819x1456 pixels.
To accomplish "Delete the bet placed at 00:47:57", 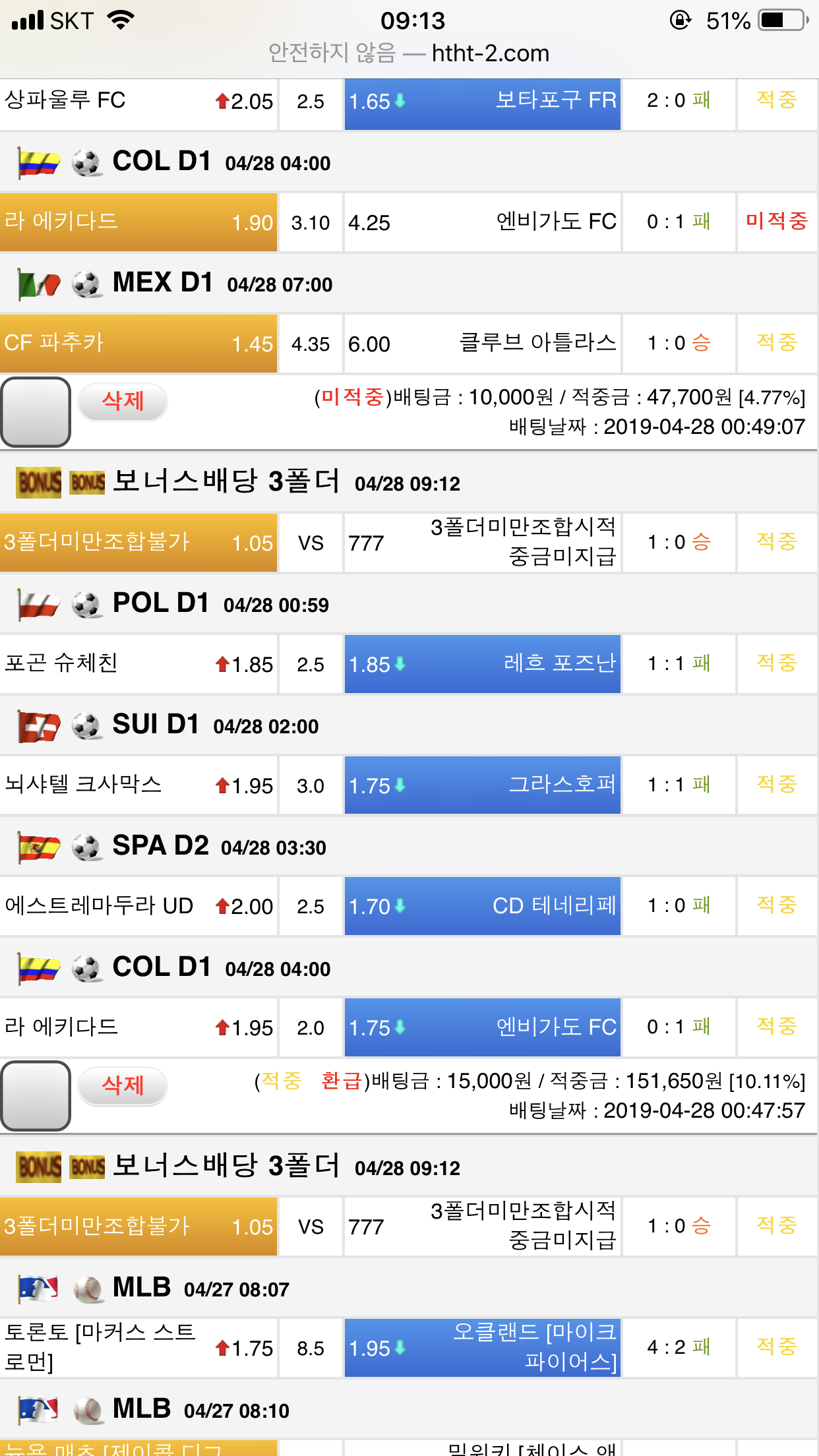I will point(123,1085).
